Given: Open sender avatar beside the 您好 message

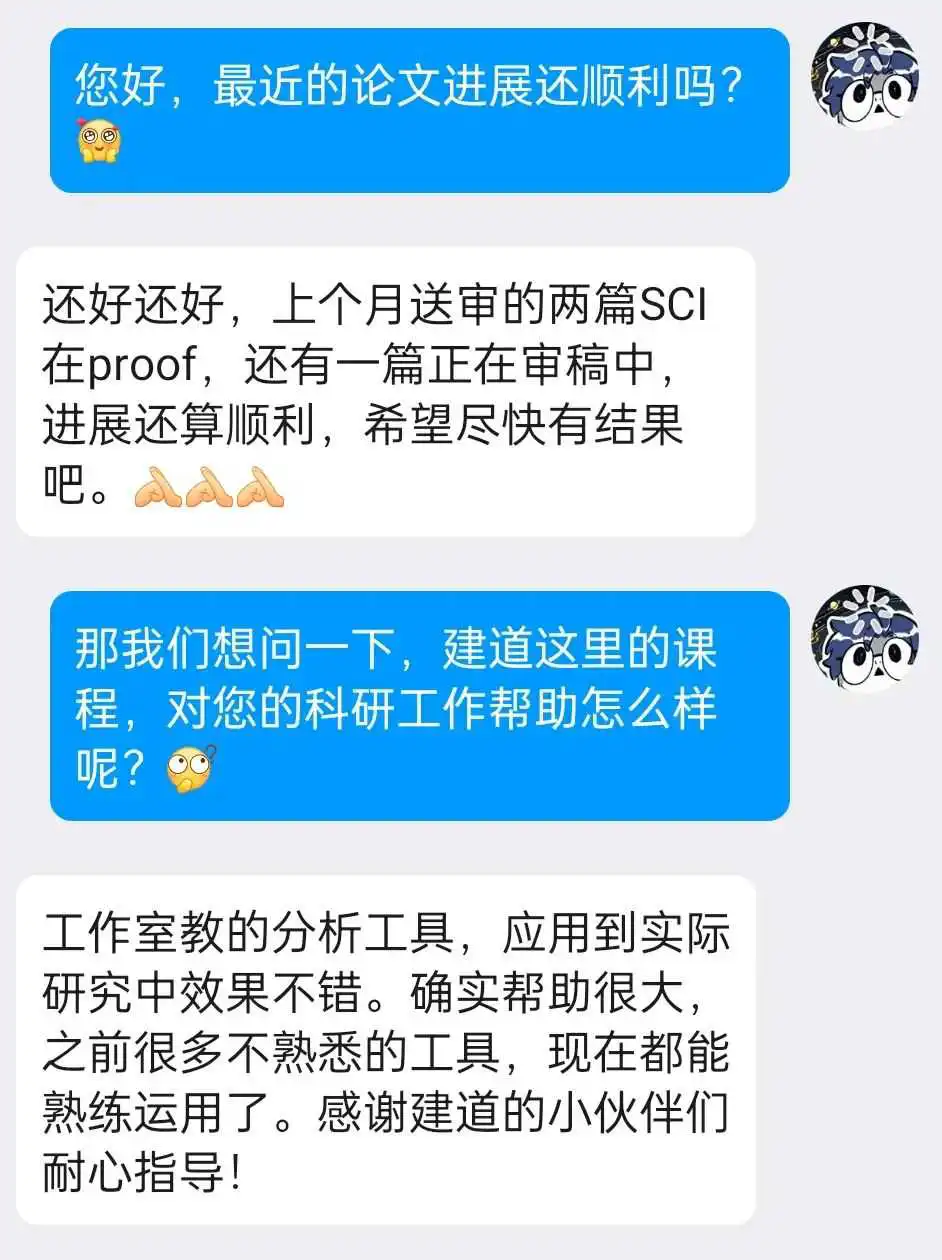Looking at the screenshot, I should [x=865, y=76].
